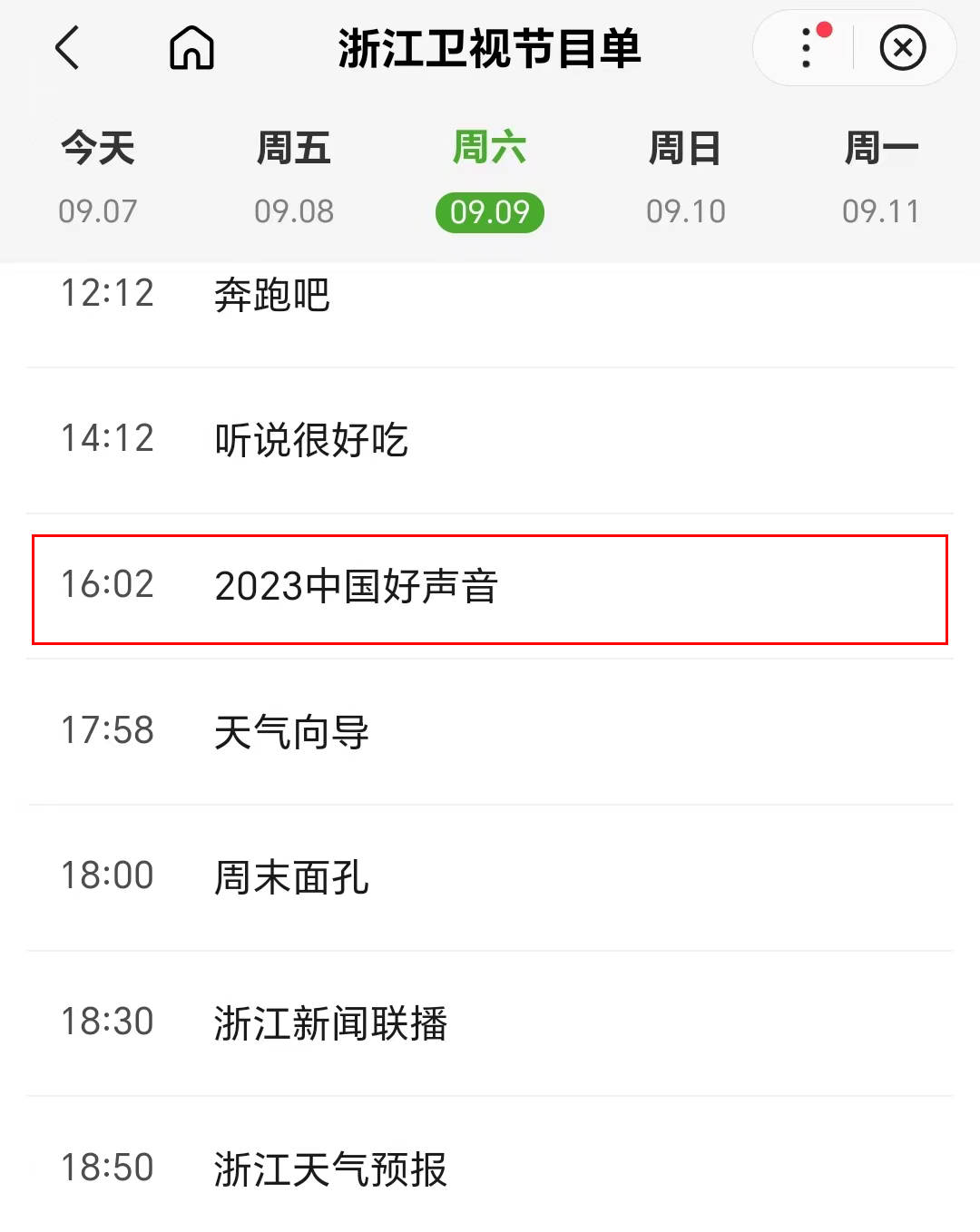Return to the mini program home
This screenshot has width=980, height=1232.
click(x=191, y=47)
